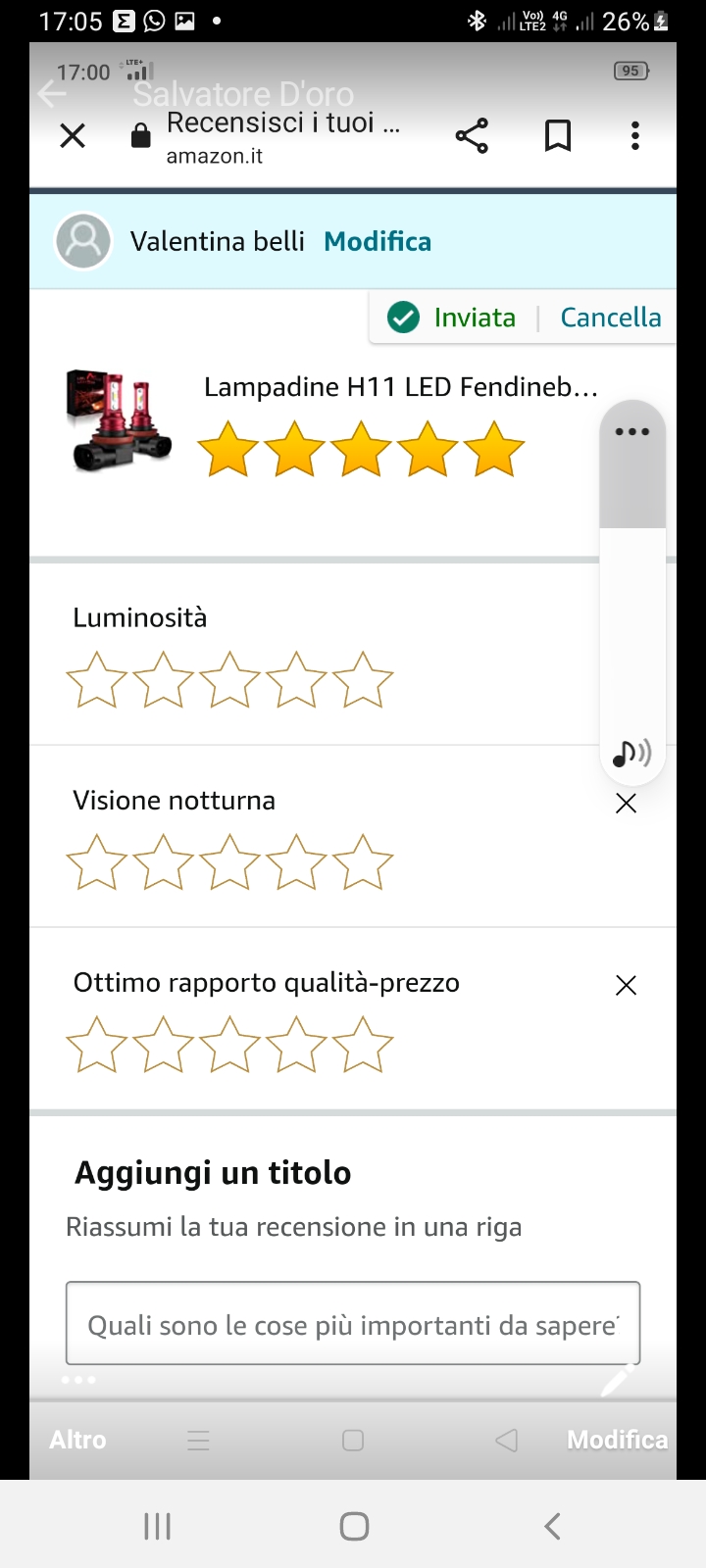Bookmark this page
Image resolution: width=706 pixels, height=1568 pixels.
pyautogui.click(x=557, y=135)
